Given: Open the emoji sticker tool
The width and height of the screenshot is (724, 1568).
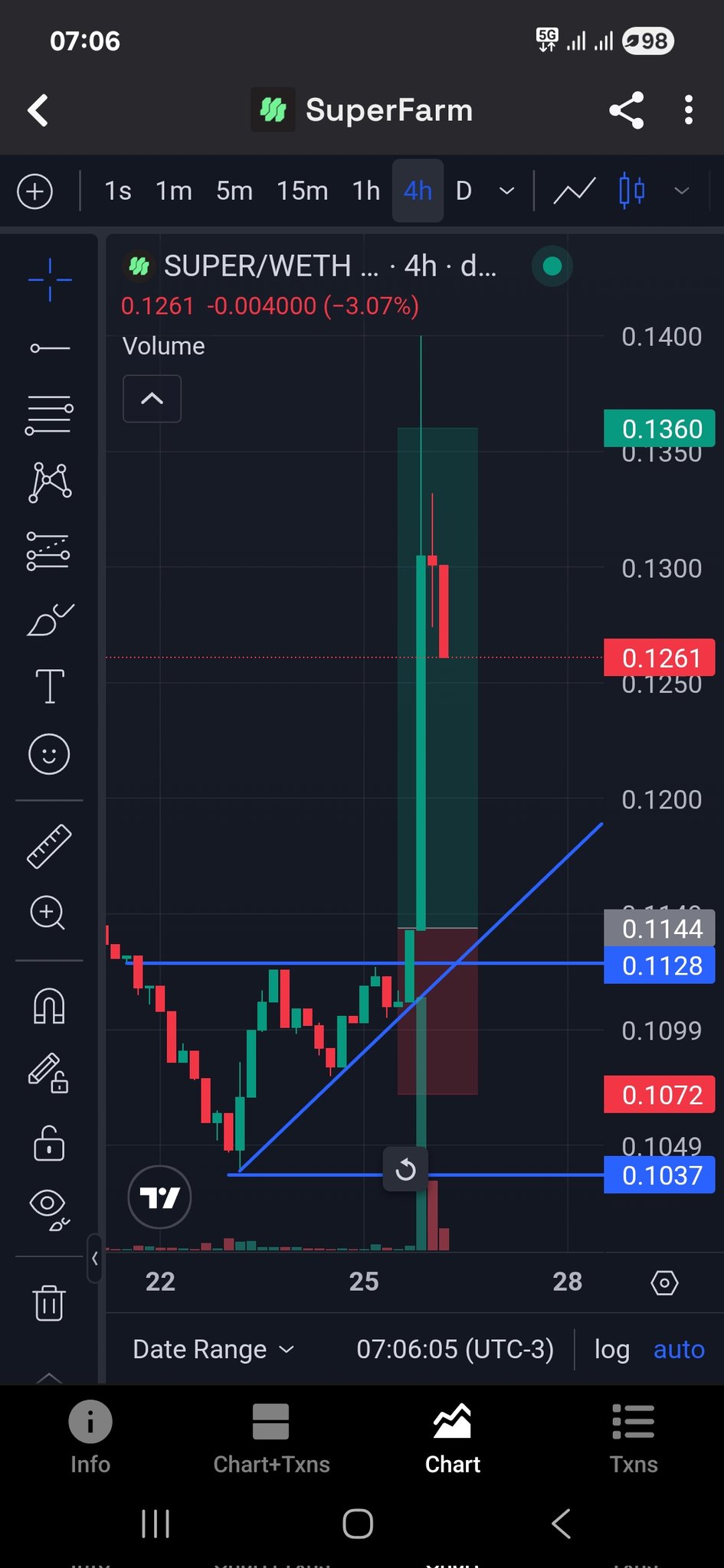Looking at the screenshot, I should (49, 754).
